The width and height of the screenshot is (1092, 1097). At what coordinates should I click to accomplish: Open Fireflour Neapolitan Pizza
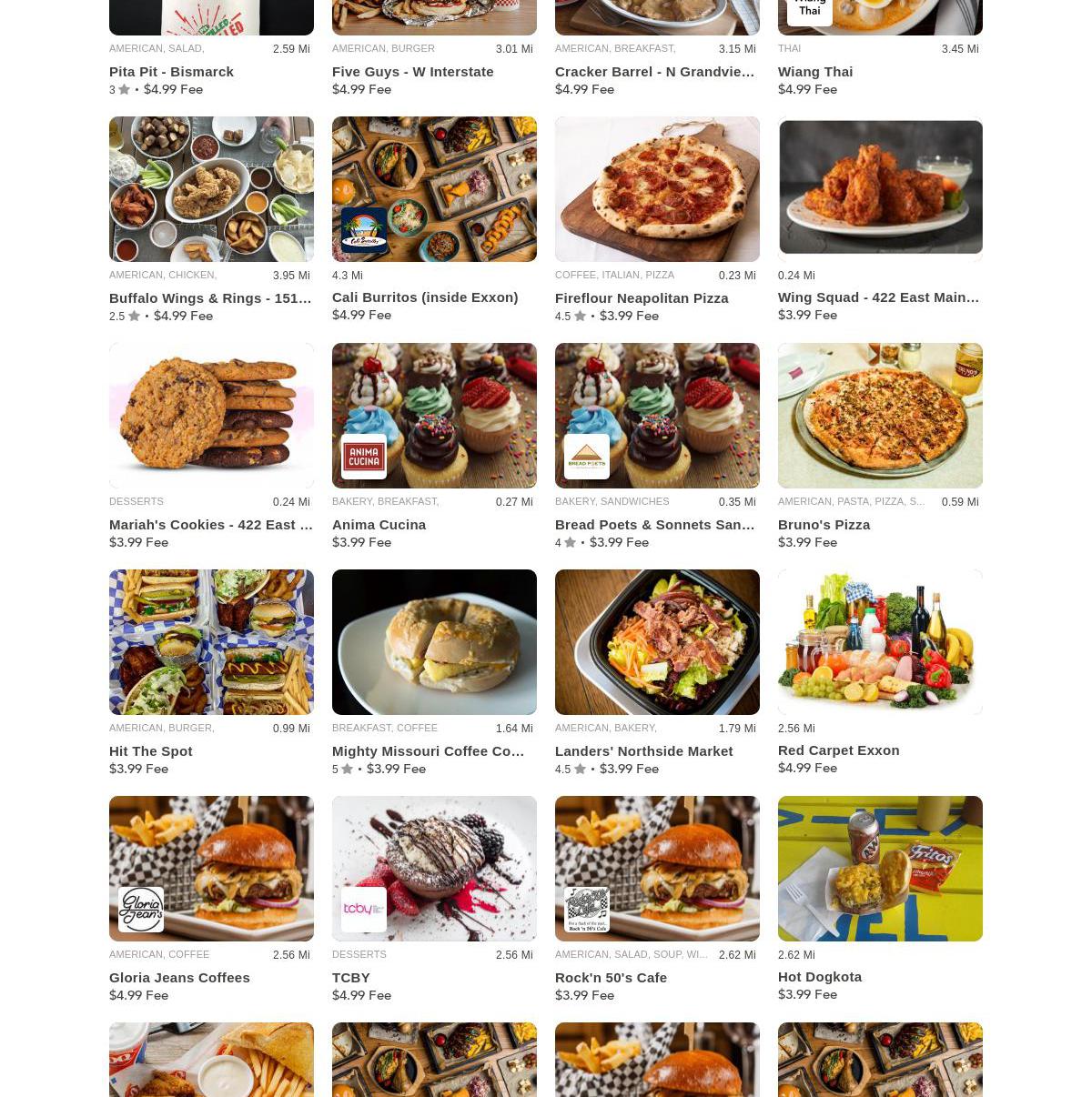click(642, 297)
